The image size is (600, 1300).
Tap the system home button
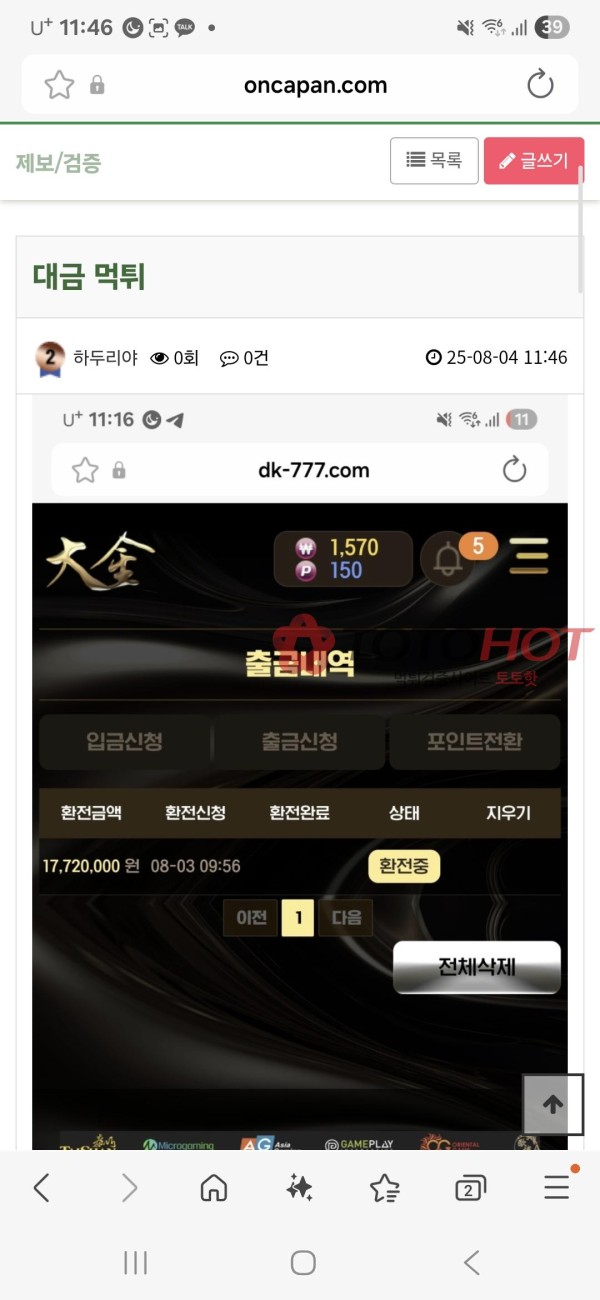point(303,1263)
